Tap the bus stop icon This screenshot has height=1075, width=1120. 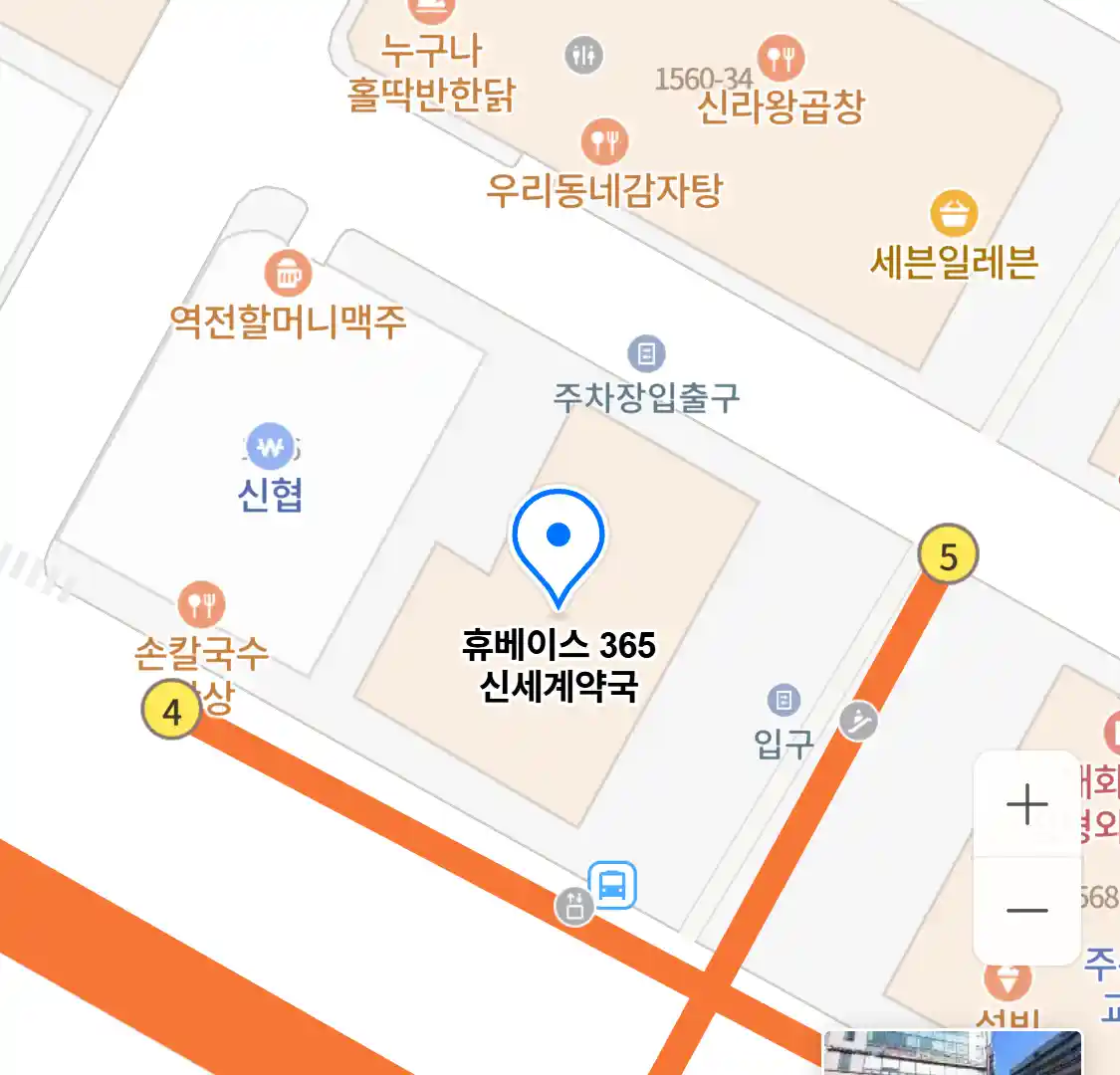[612, 885]
